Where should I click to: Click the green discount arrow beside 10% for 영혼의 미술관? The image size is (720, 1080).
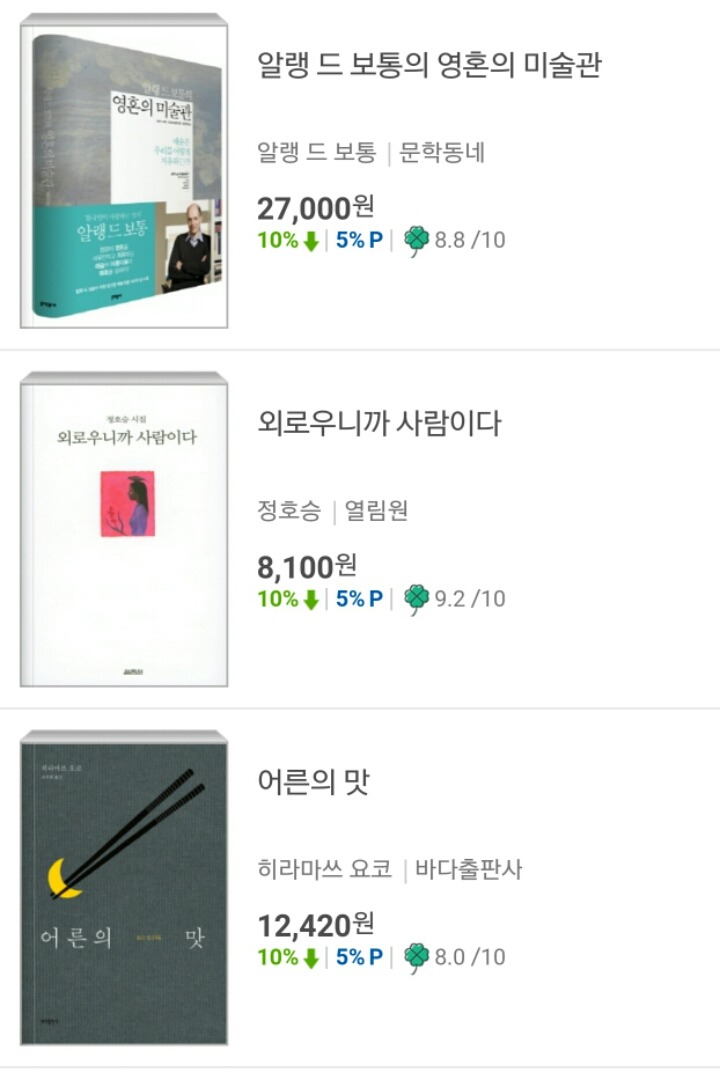(313, 239)
